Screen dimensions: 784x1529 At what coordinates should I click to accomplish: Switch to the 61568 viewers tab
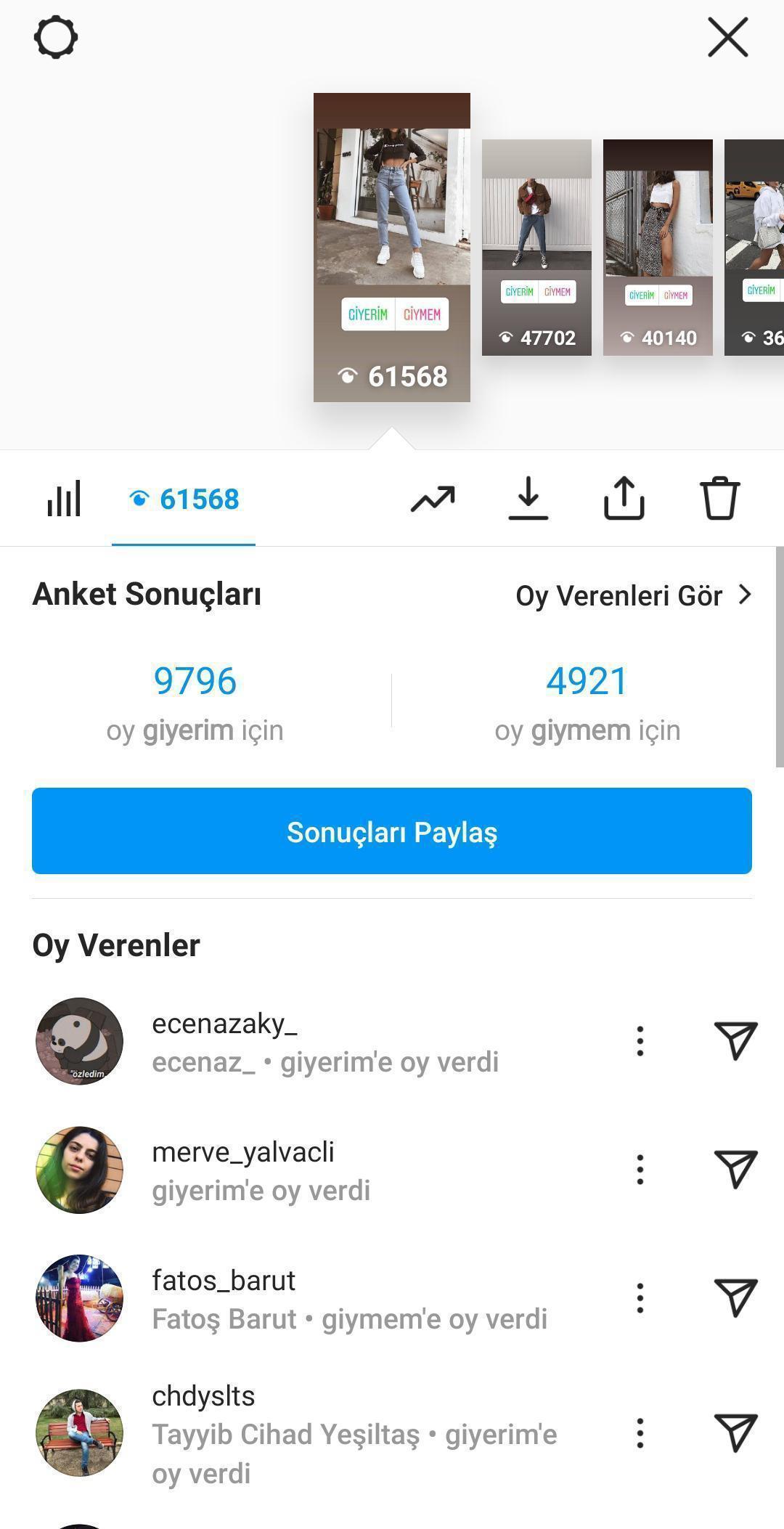(184, 500)
